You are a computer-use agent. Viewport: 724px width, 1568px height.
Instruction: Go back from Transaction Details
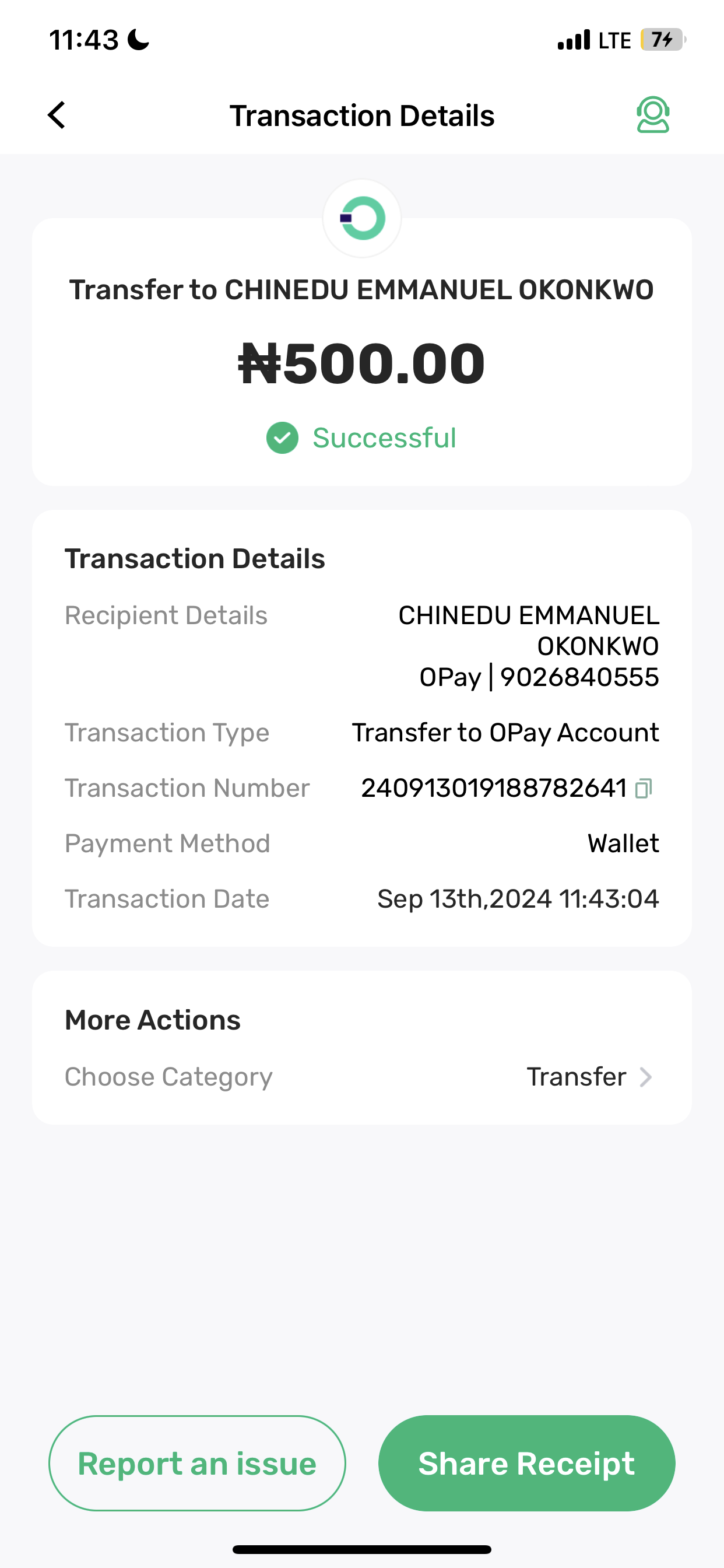click(57, 115)
